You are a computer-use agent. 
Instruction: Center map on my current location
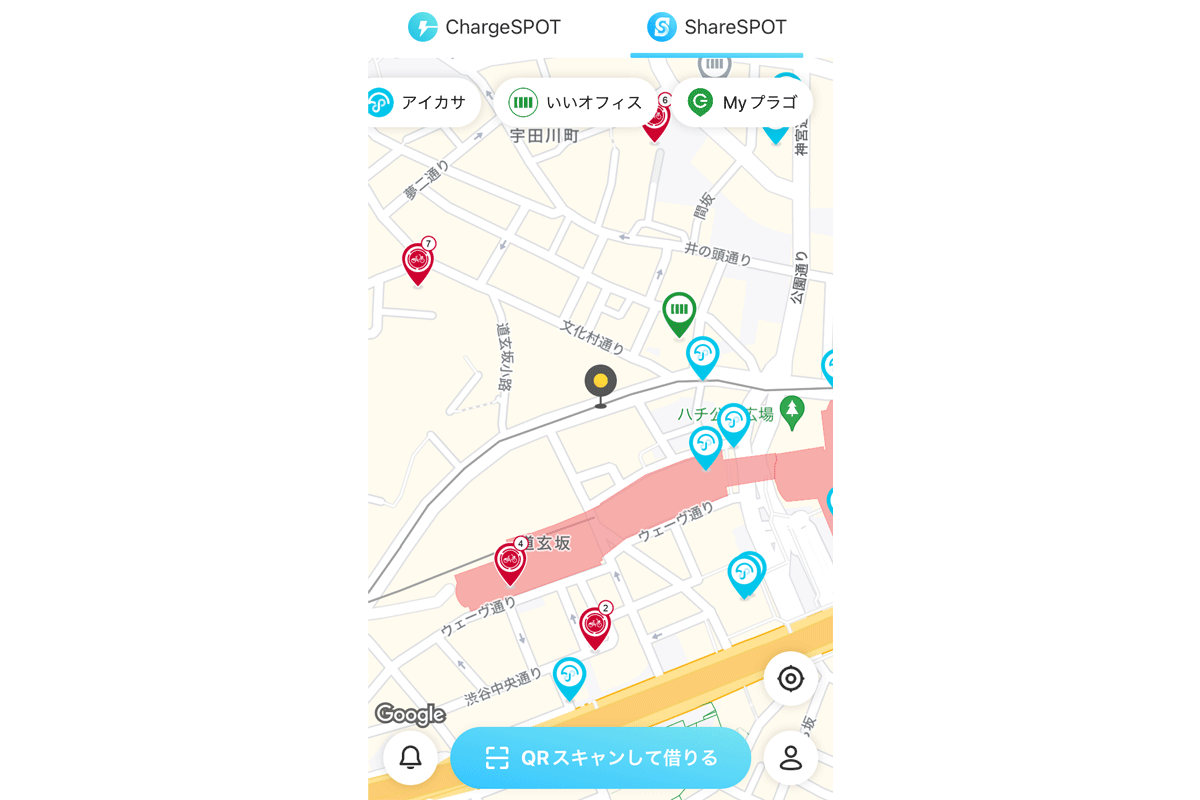pos(790,679)
